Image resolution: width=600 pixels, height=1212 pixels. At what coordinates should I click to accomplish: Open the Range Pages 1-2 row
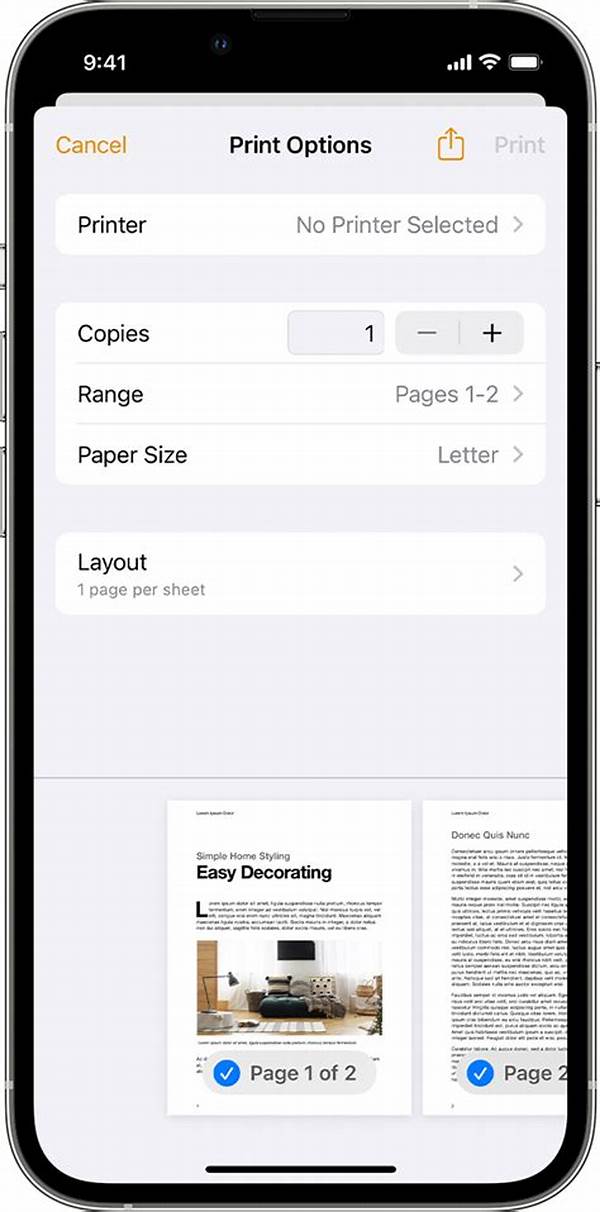300,394
